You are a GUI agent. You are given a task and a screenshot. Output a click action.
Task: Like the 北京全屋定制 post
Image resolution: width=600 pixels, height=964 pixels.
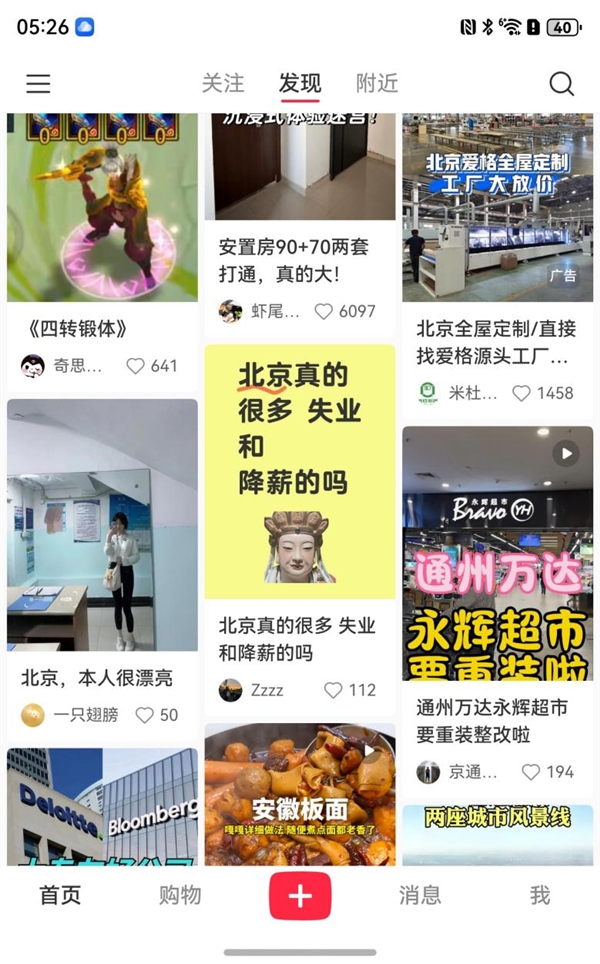pos(521,393)
